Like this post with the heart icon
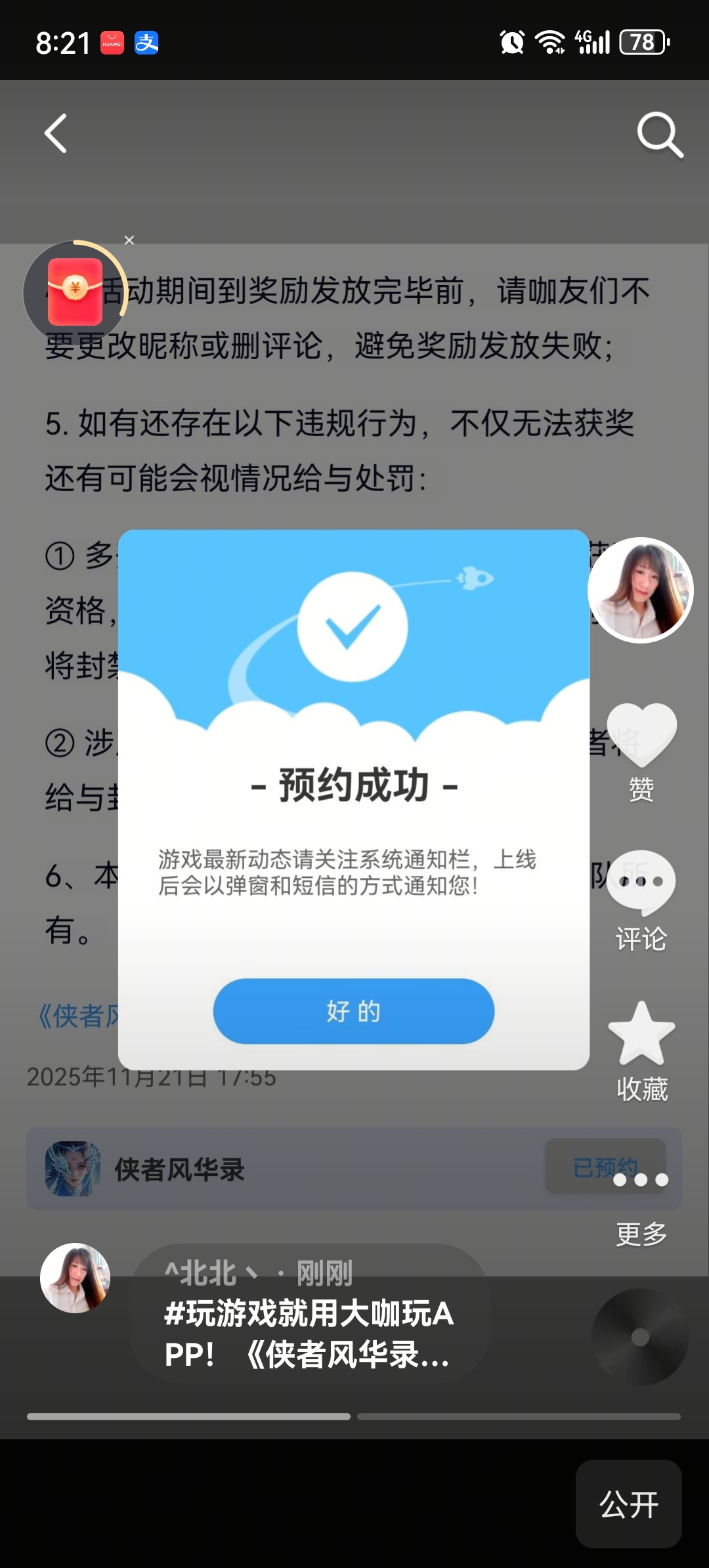709x1568 pixels. [x=641, y=735]
